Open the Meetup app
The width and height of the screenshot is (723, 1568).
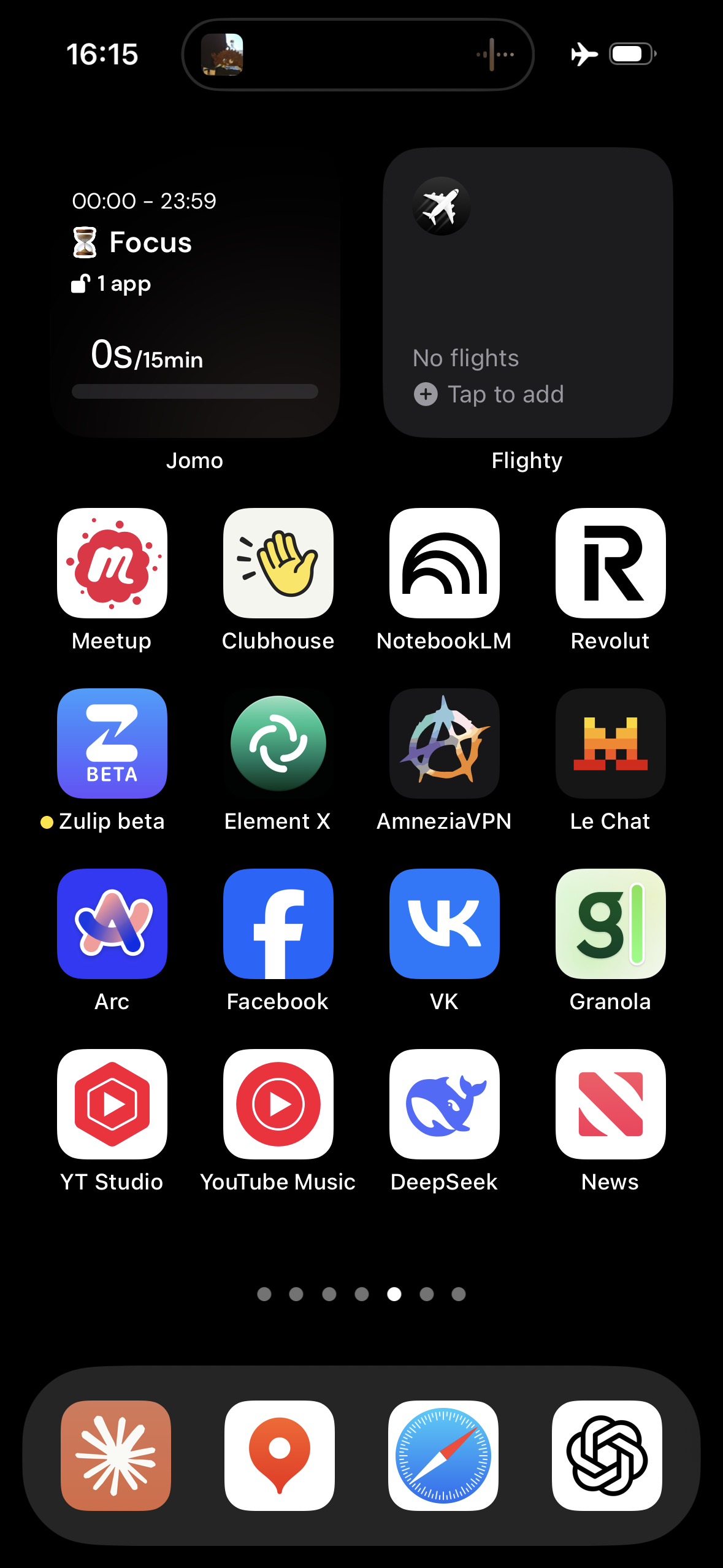(112, 563)
